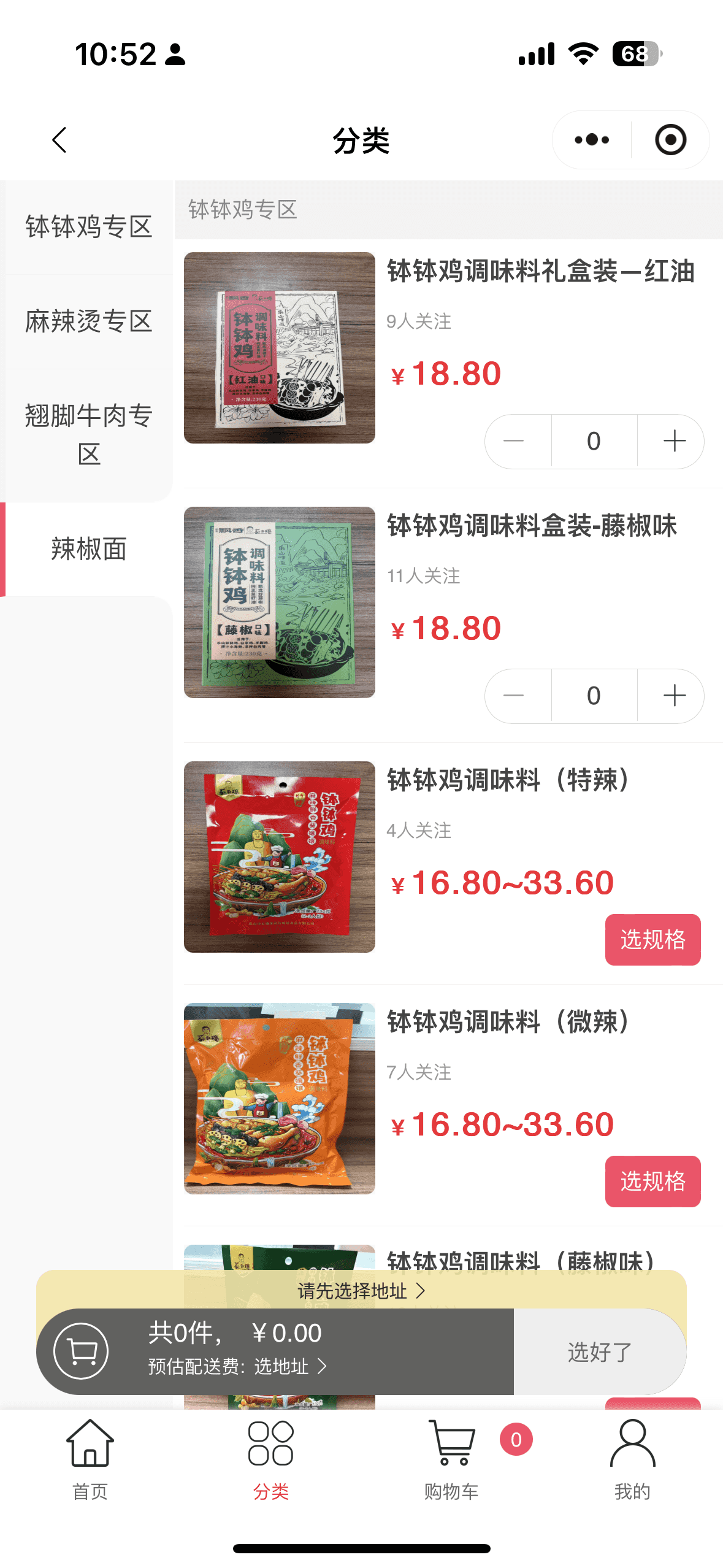Screen dimensions: 723x1568
Task: Open the 钵钵鸡调味料礼盒装一红油 product image
Action: point(280,348)
